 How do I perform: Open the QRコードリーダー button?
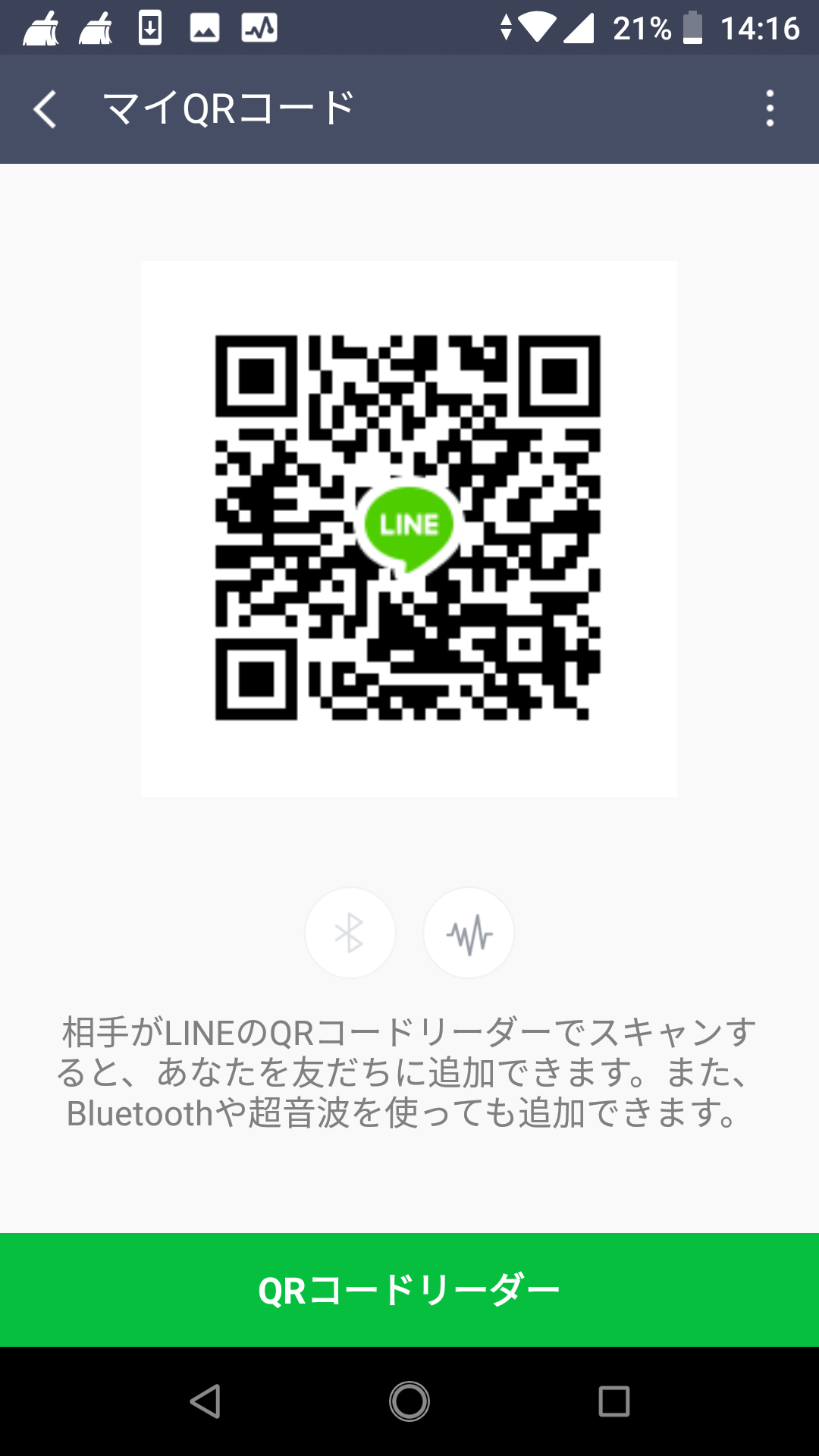409,1290
